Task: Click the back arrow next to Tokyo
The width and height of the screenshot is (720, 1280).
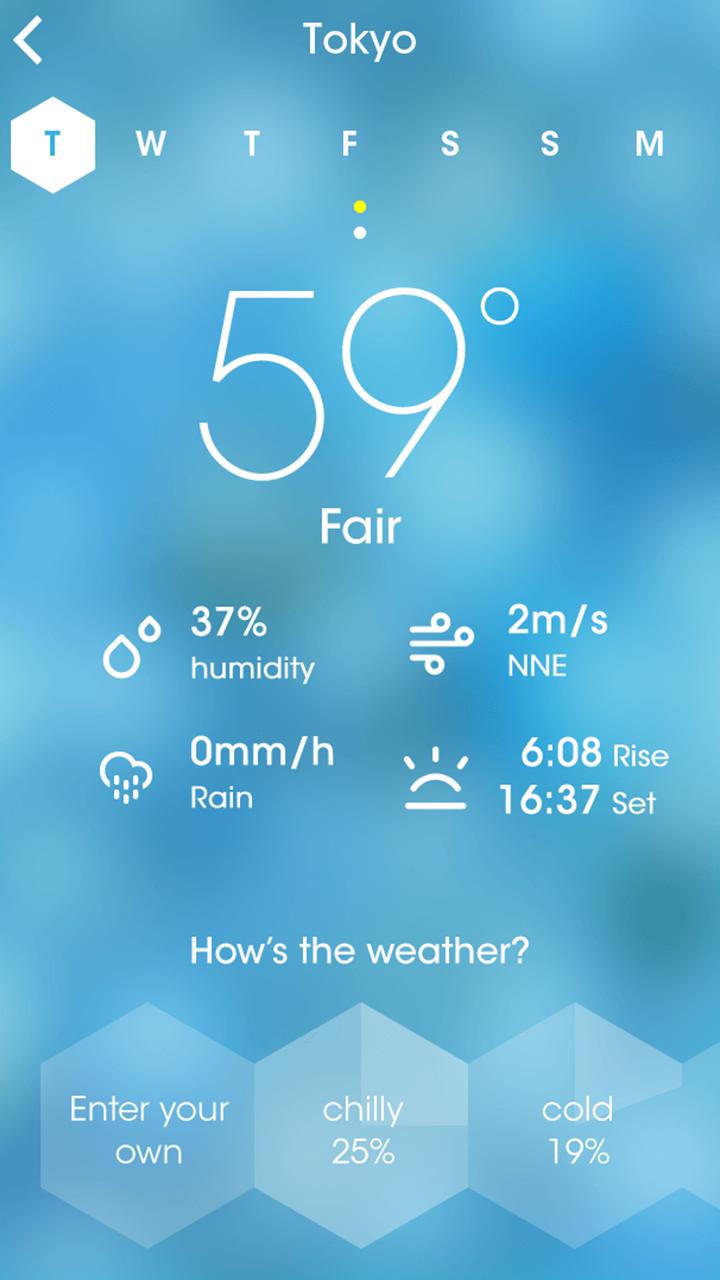Action: 30,42
